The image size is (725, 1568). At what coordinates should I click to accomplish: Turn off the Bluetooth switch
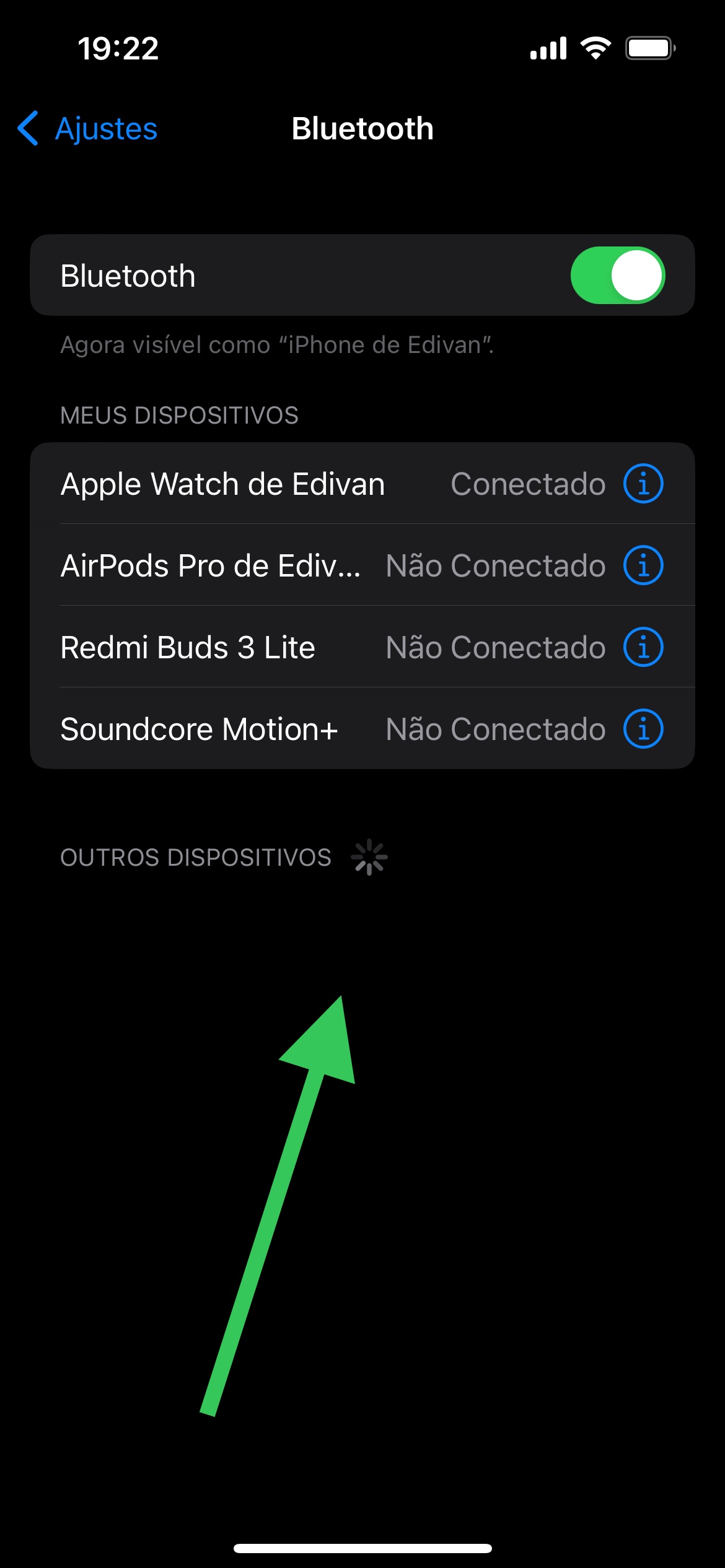click(x=617, y=276)
